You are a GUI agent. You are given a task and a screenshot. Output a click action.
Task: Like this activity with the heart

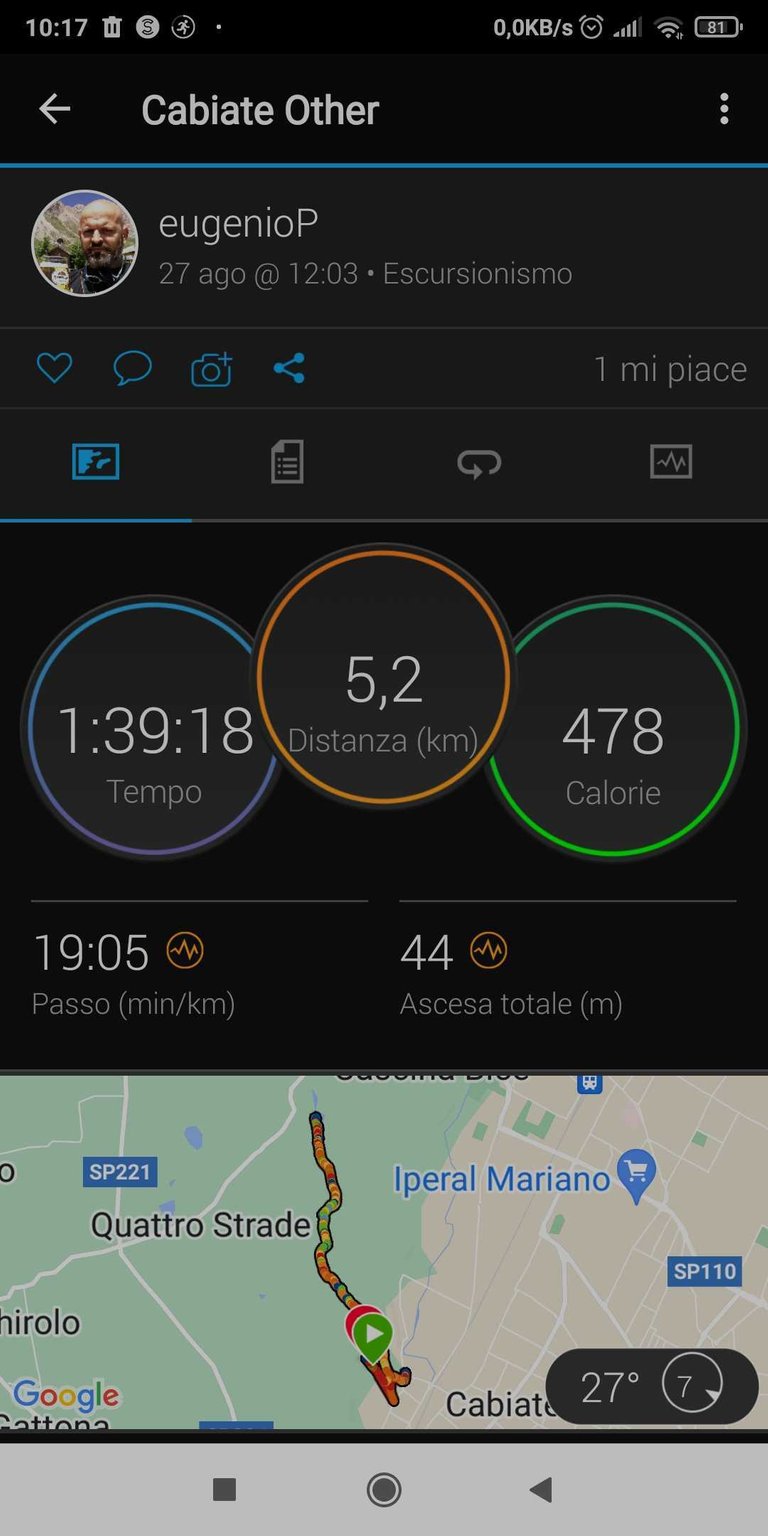coord(54,369)
